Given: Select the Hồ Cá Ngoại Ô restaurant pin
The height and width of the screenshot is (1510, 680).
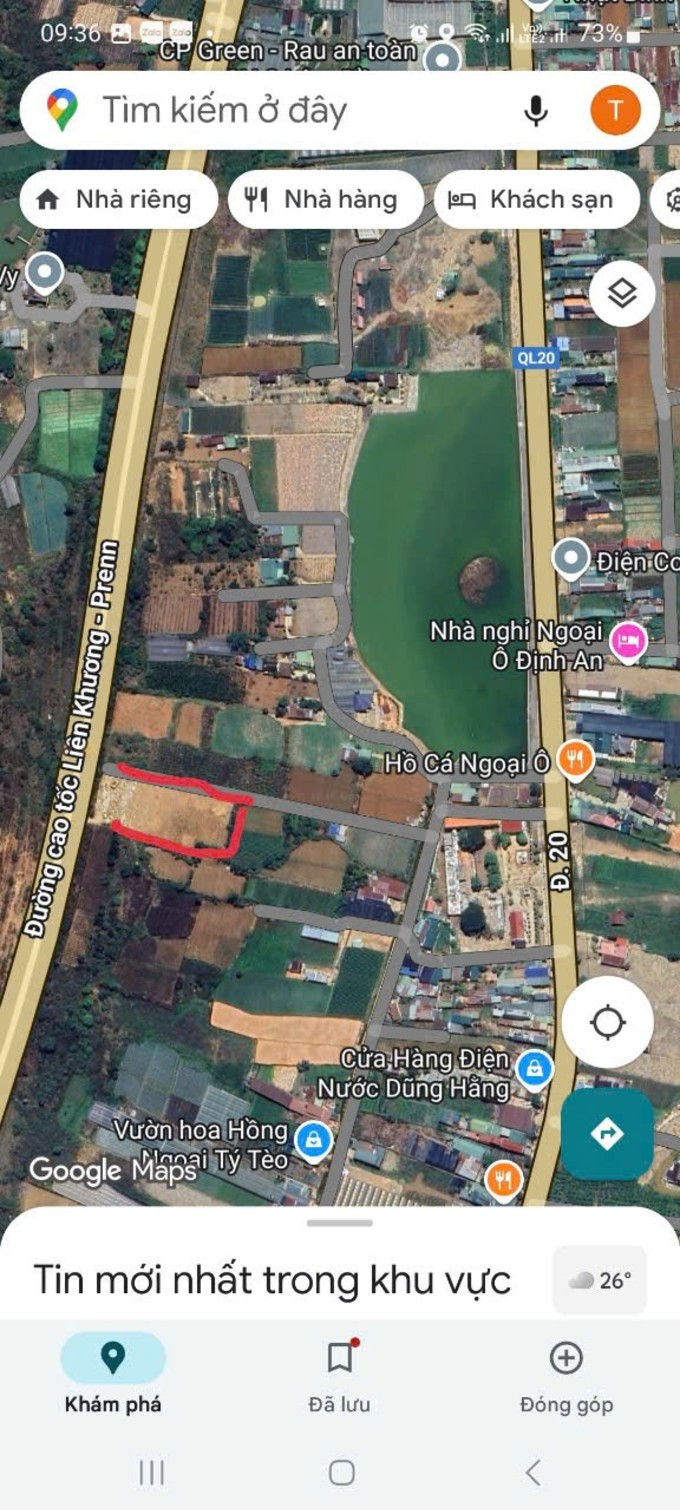Looking at the screenshot, I should (575, 761).
